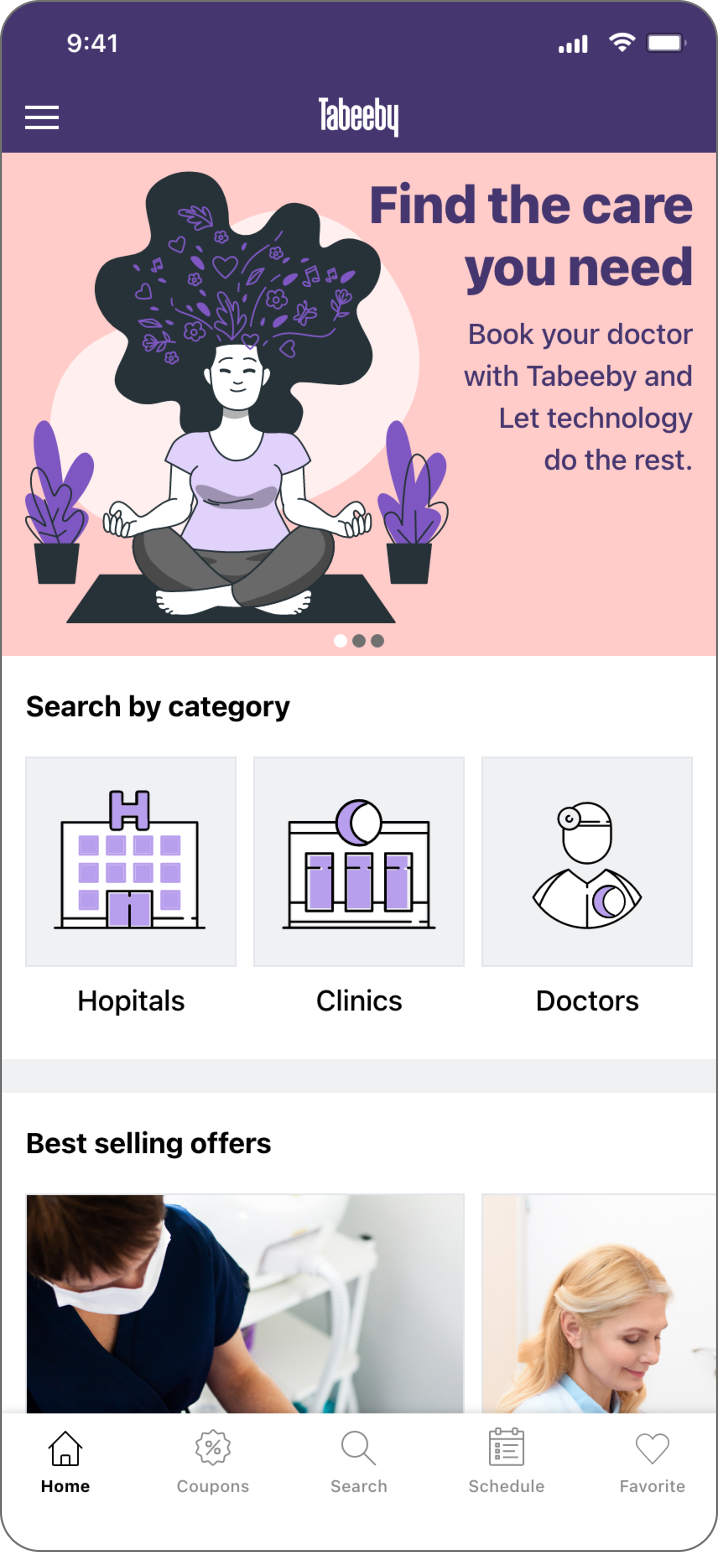Open the Hopitals category
This screenshot has width=718, height=1552.
[131, 862]
